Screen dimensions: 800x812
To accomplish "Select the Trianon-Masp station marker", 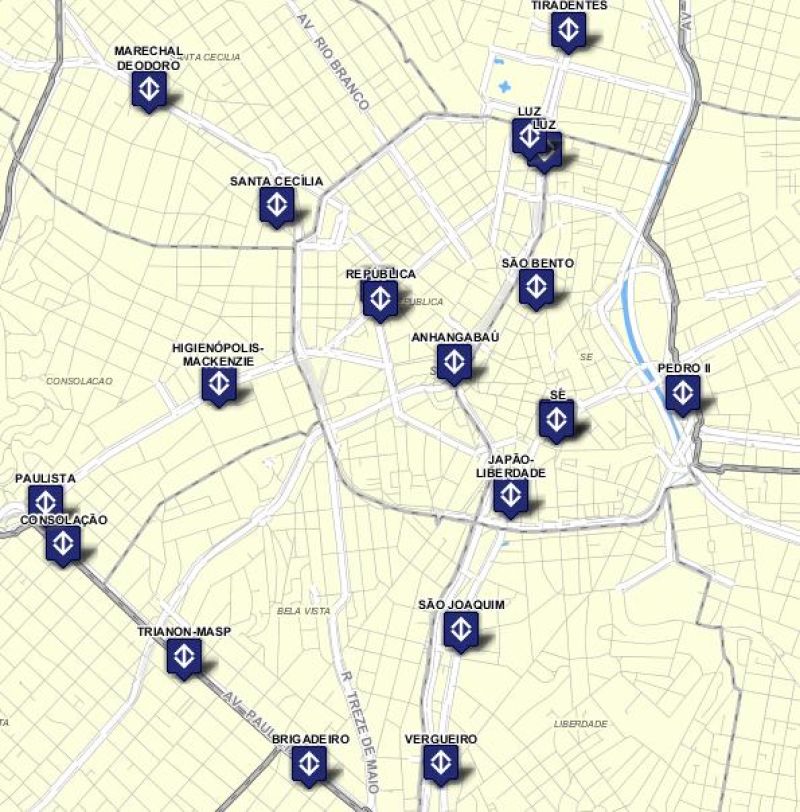I will tap(183, 657).
